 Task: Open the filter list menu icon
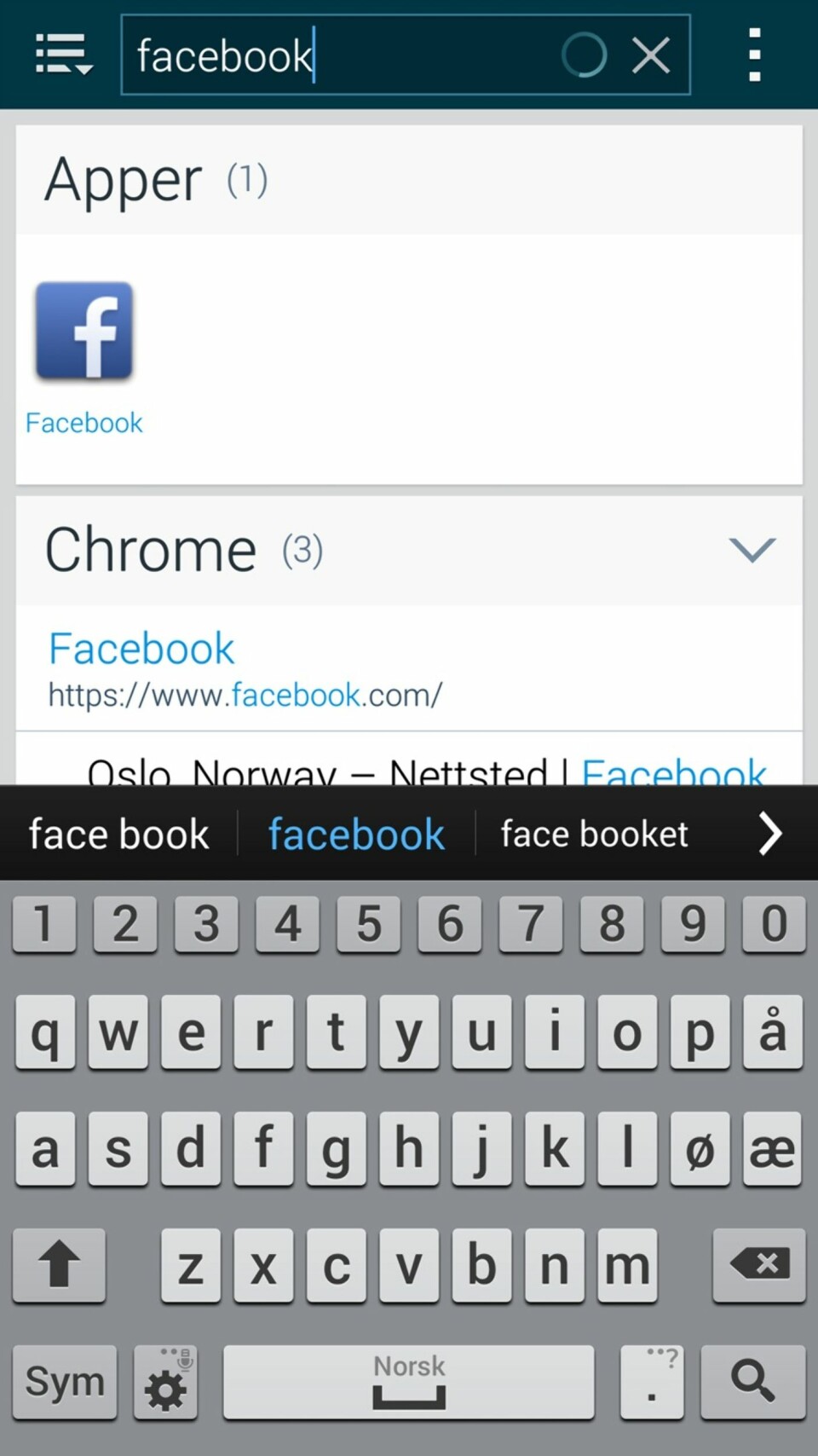click(63, 55)
